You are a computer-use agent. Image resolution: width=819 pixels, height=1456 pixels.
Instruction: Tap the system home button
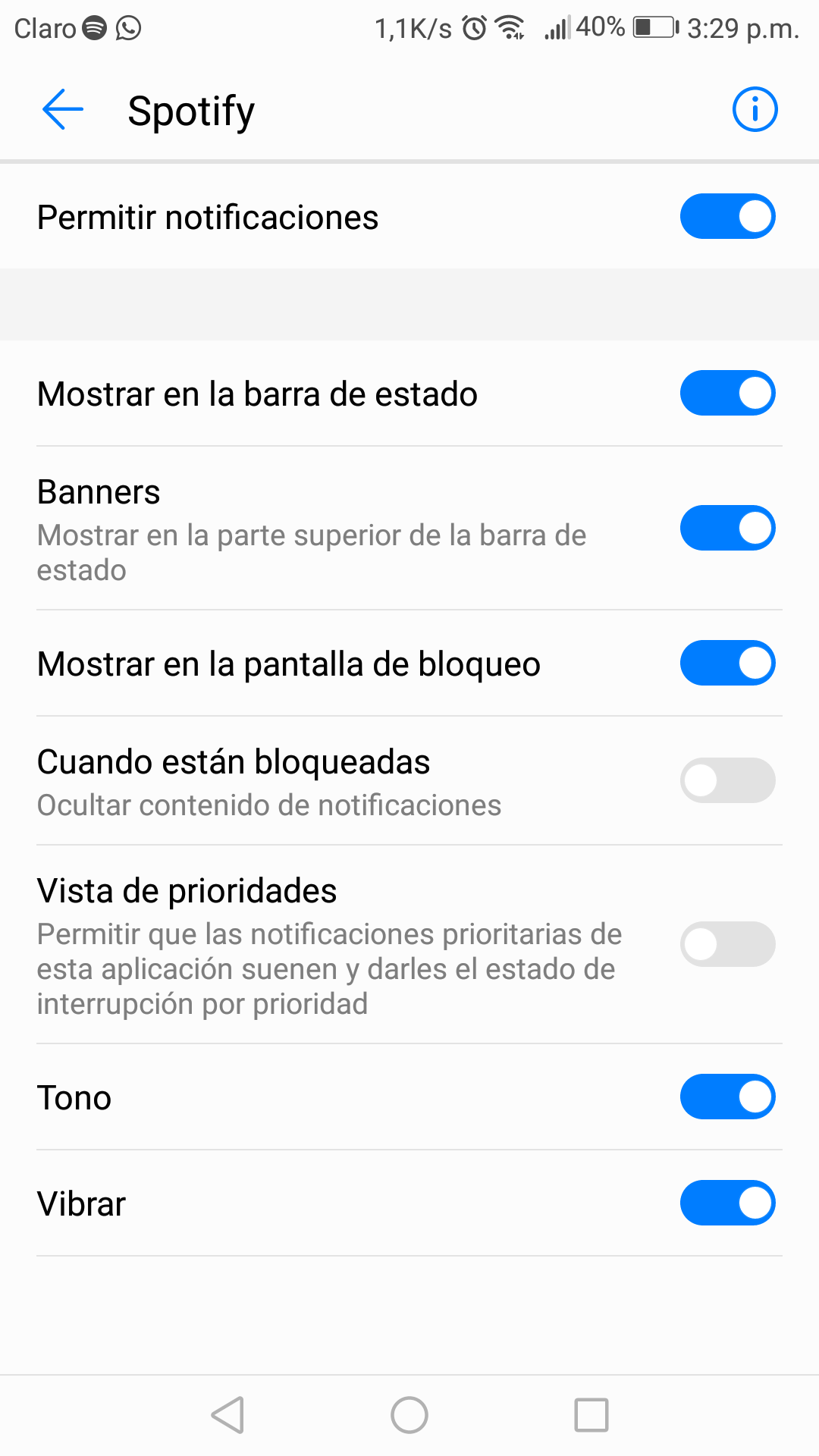tap(409, 1415)
